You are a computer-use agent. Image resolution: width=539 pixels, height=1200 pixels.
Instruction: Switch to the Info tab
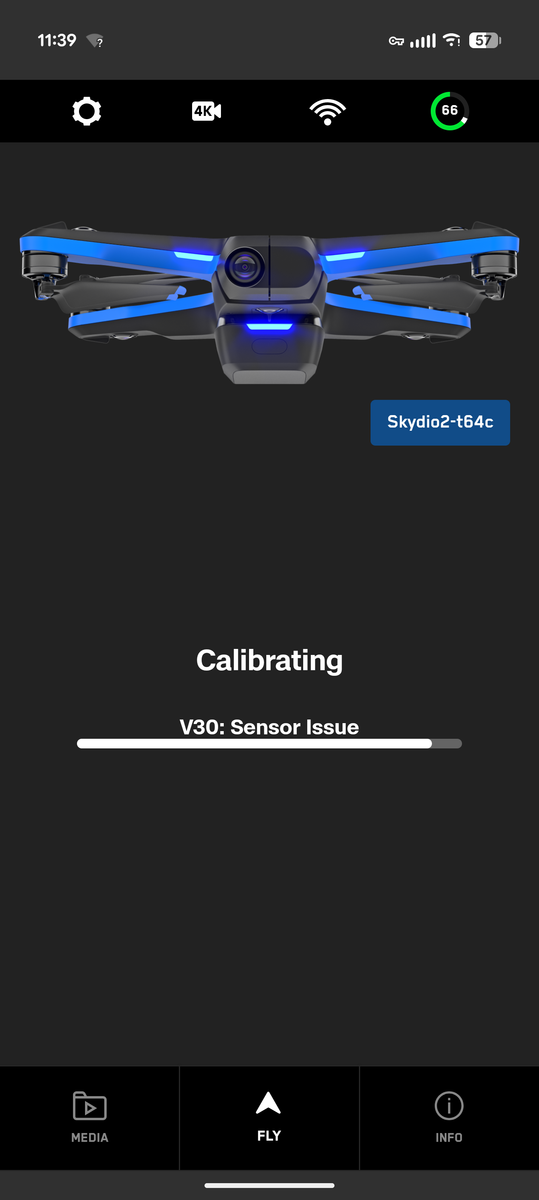click(449, 1117)
